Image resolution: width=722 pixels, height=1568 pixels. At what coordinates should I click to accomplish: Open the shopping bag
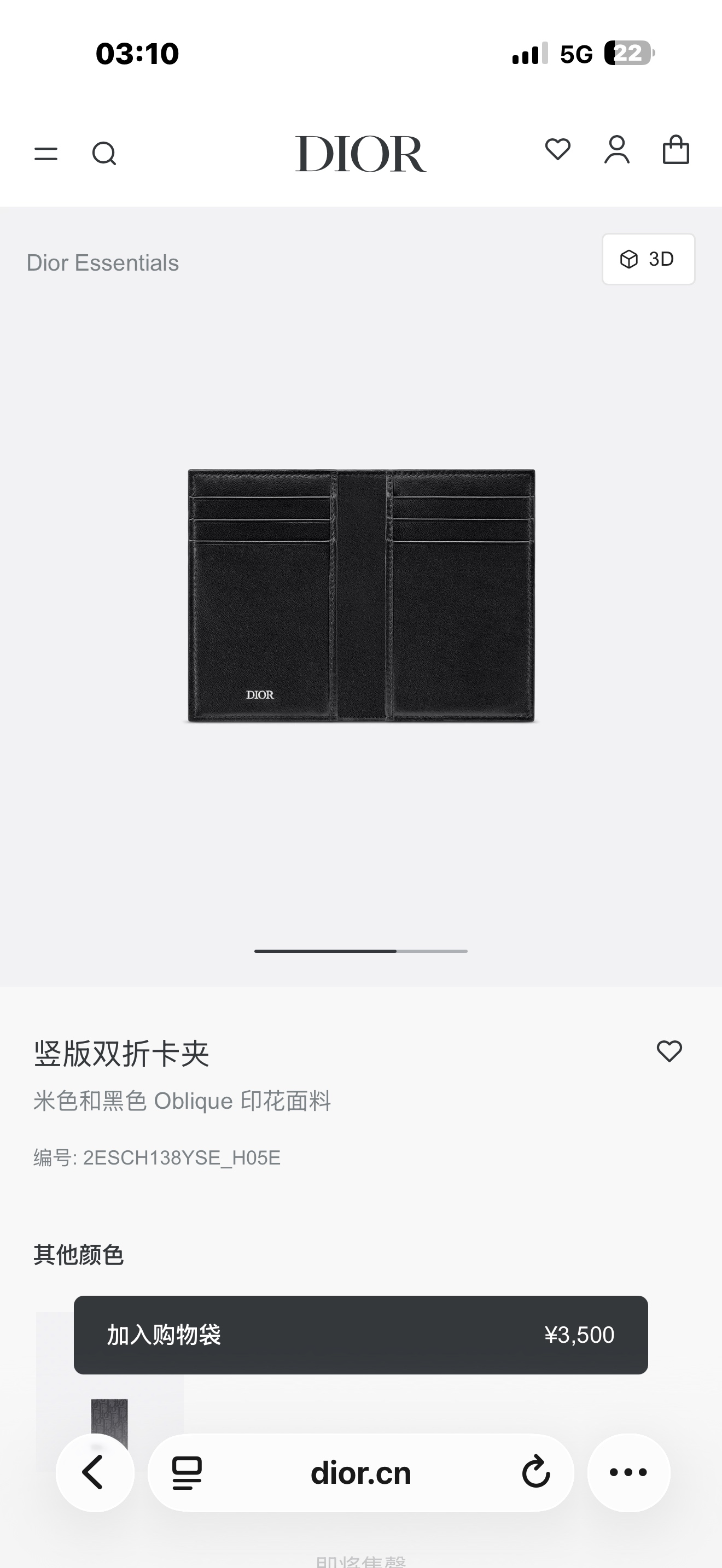point(676,150)
